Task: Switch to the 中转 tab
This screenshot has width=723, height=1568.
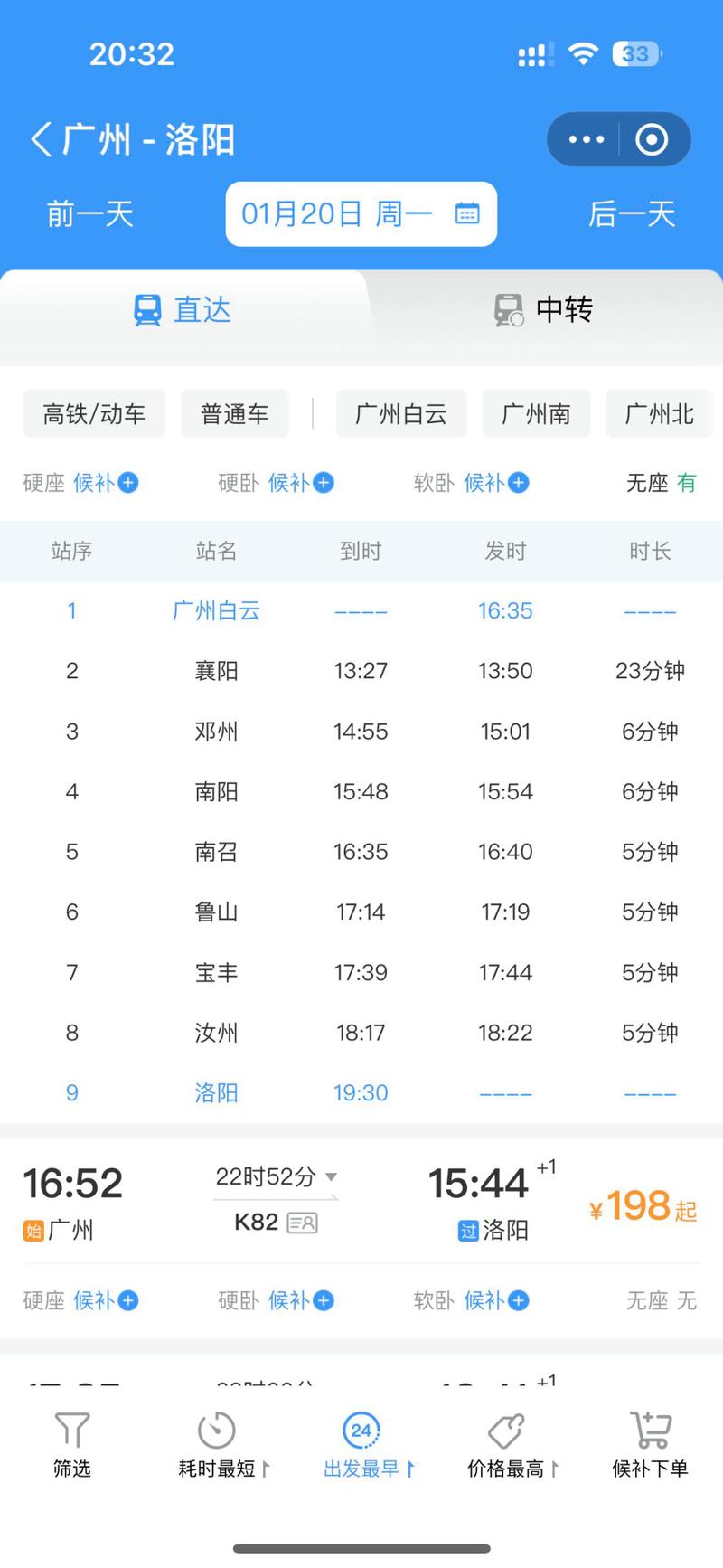Action: click(x=543, y=310)
